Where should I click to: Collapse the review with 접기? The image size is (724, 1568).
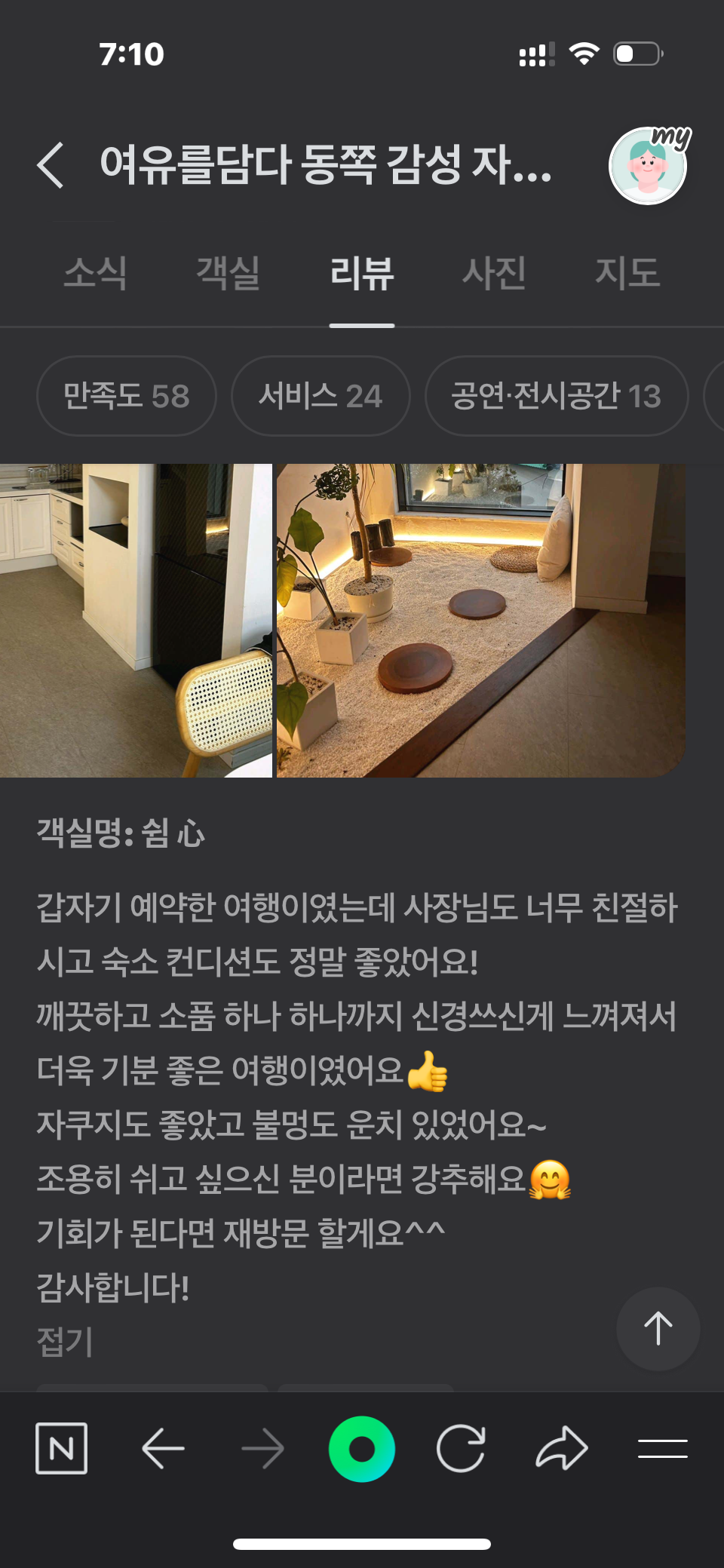(65, 1342)
